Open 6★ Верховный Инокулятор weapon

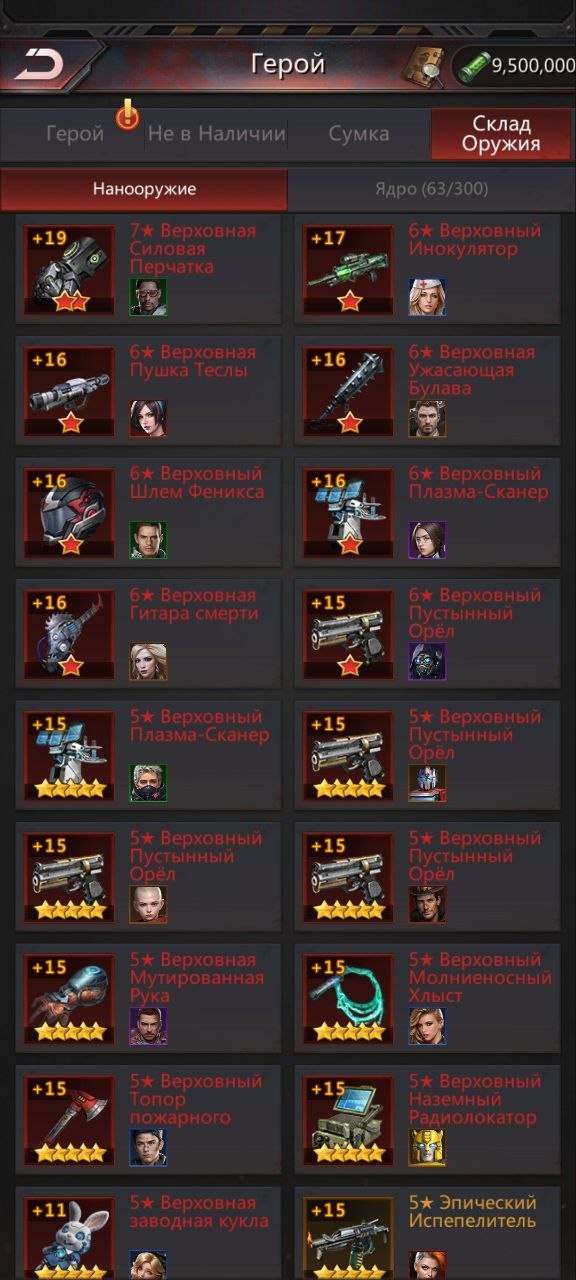click(428, 270)
